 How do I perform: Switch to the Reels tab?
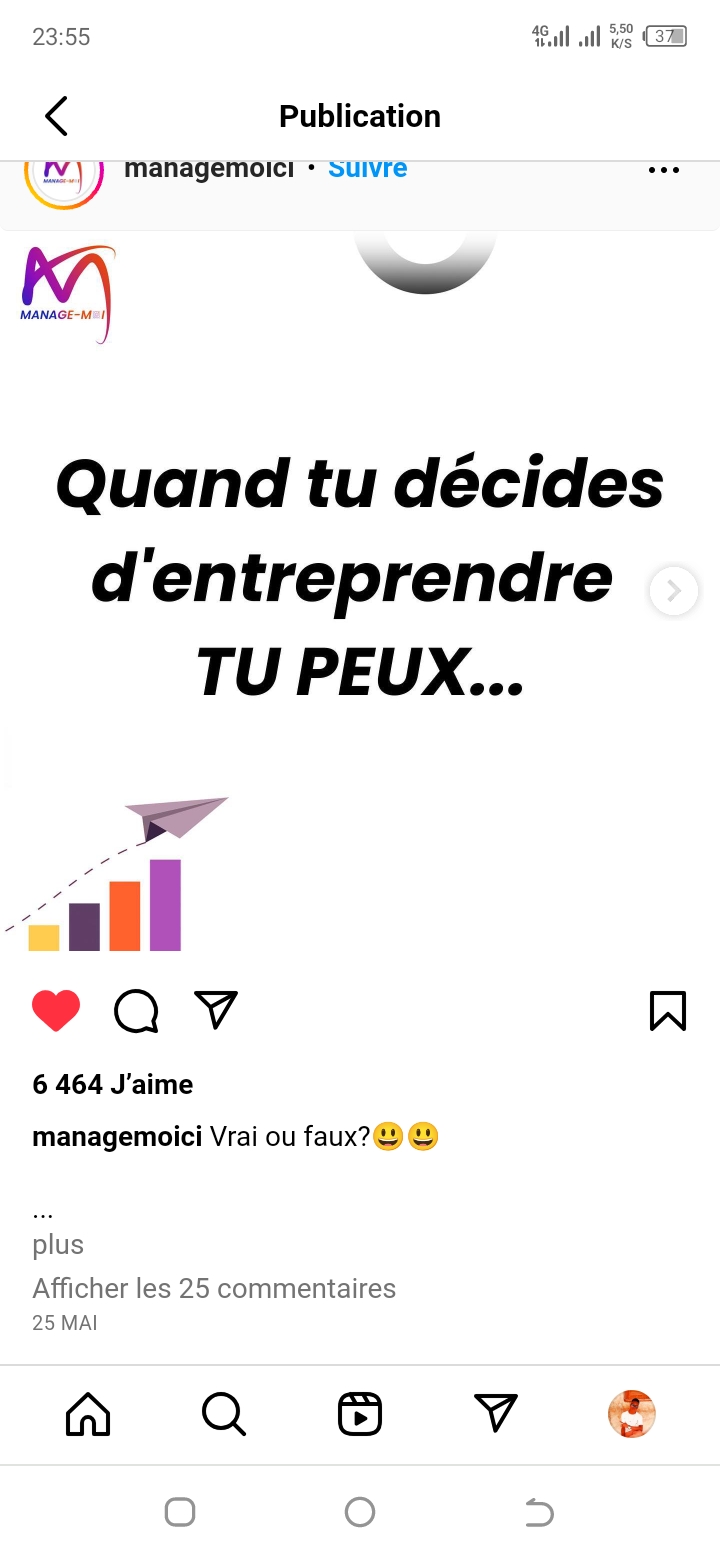tap(360, 1414)
